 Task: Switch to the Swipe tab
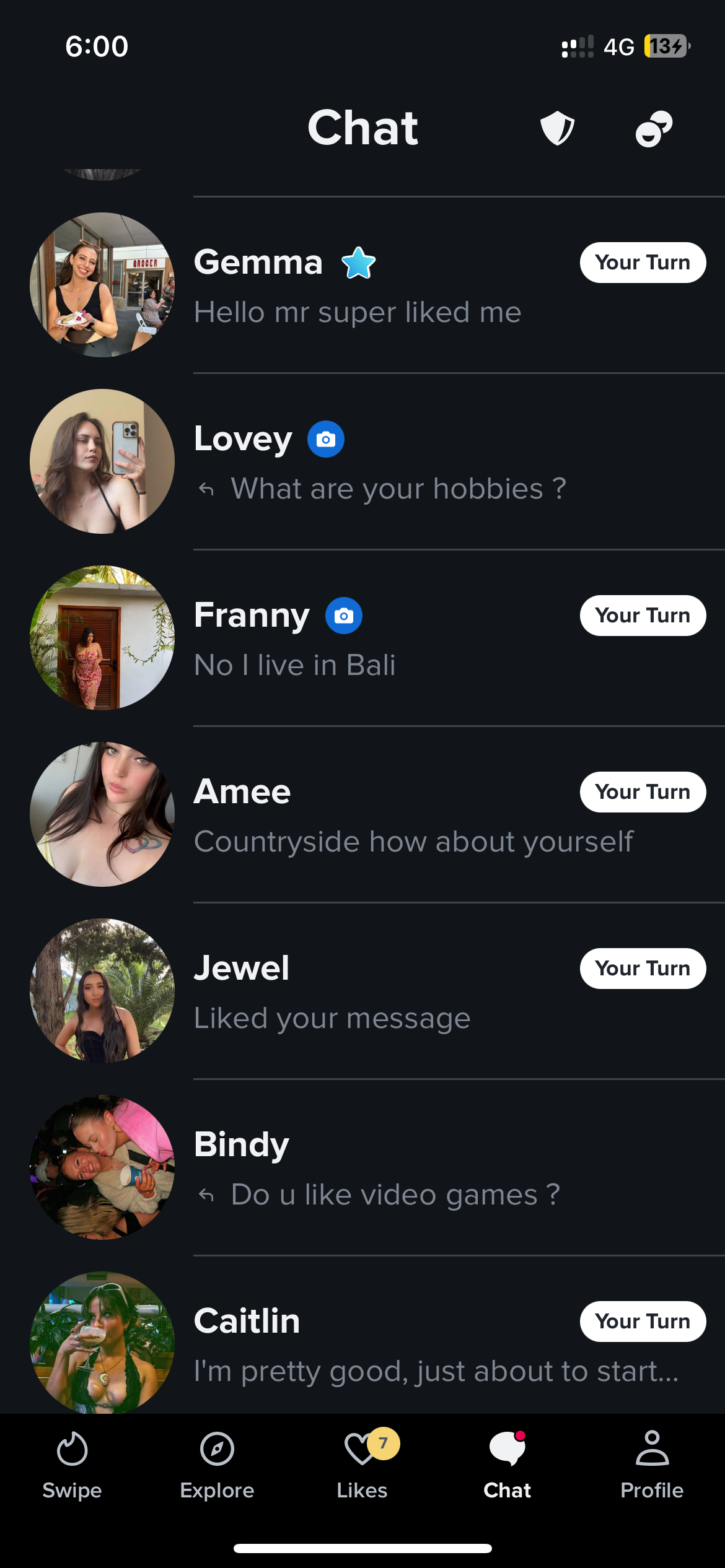[x=72, y=1465]
